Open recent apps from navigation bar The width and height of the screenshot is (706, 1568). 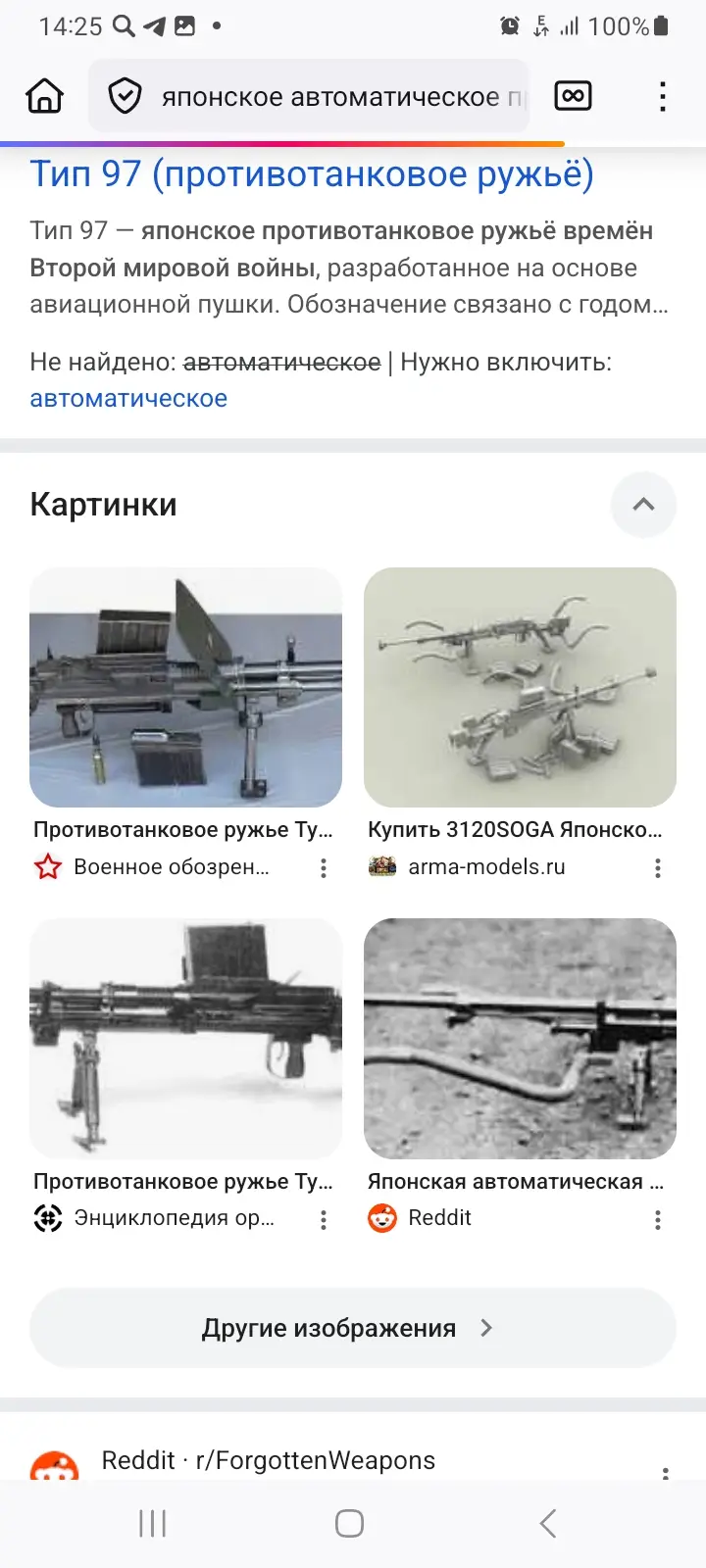[153, 1524]
